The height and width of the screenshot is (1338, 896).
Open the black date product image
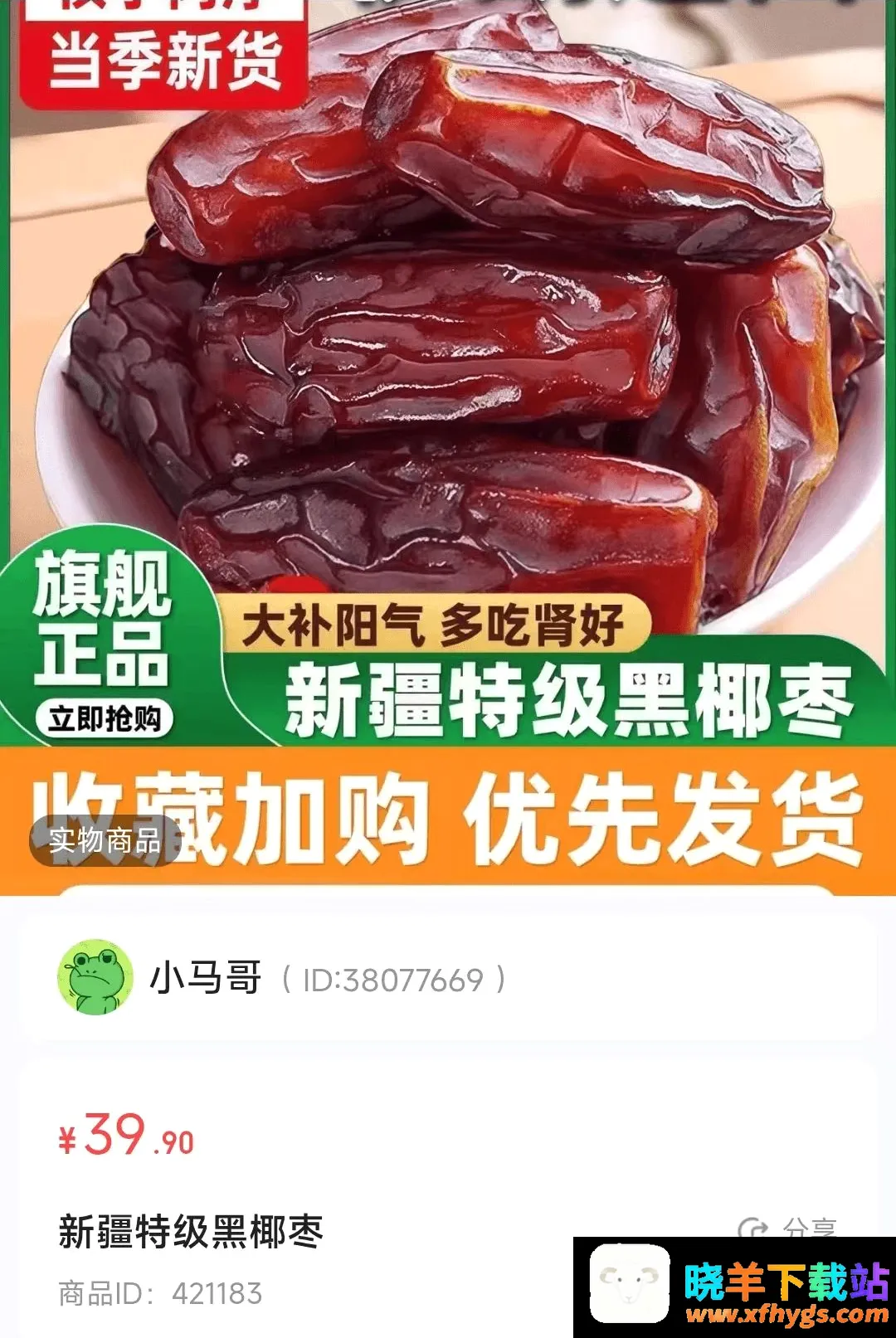[448, 446]
